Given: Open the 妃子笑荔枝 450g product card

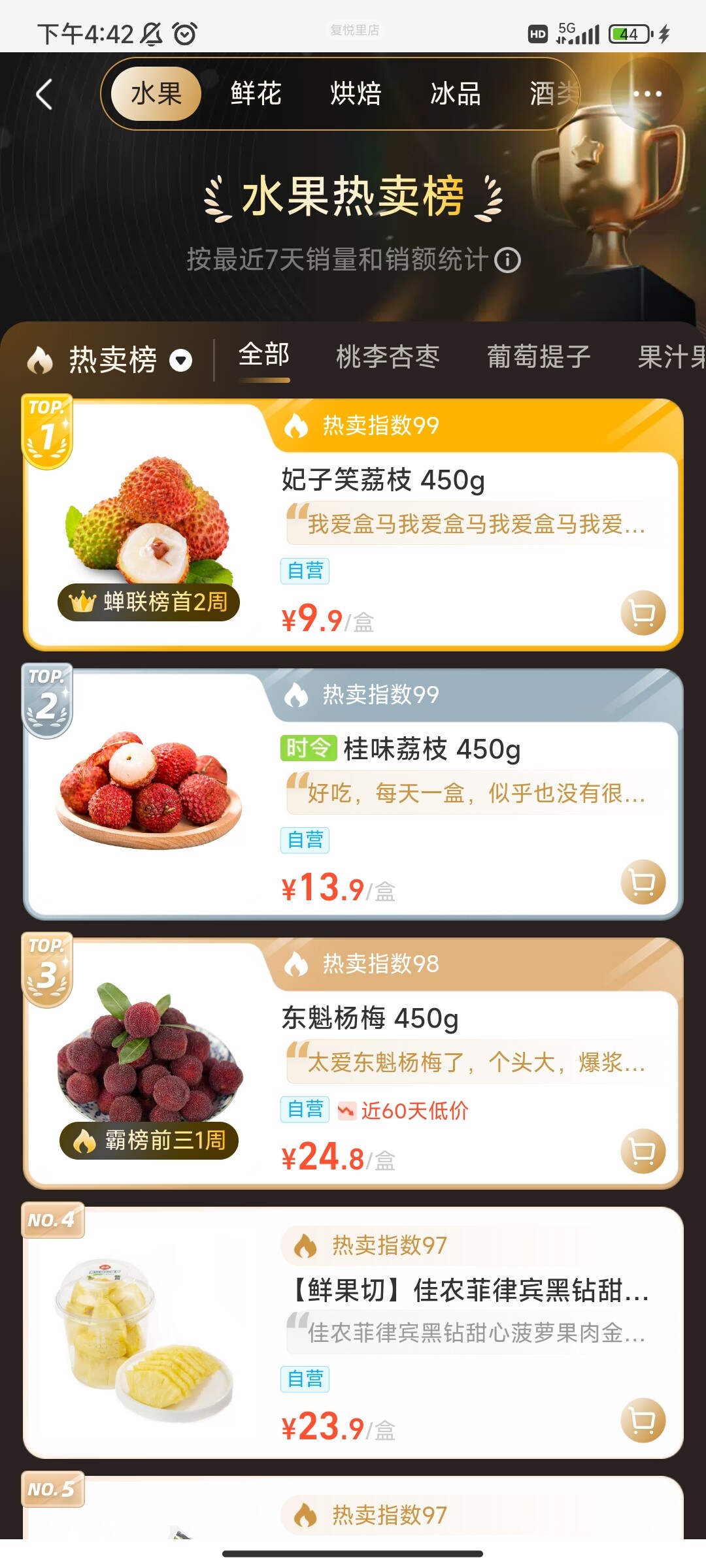Looking at the screenshot, I should [383, 480].
